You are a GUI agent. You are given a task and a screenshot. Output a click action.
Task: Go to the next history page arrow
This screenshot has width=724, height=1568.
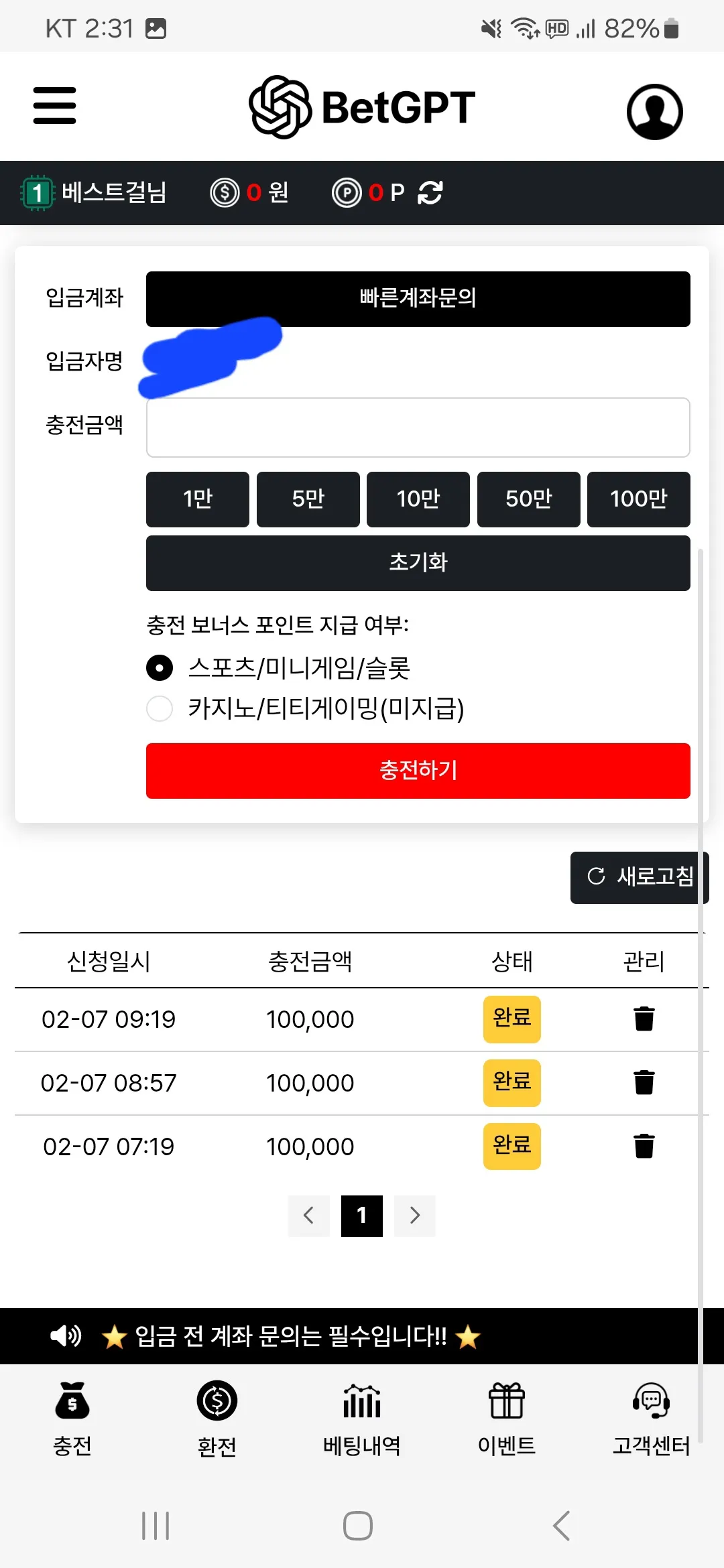point(415,1216)
